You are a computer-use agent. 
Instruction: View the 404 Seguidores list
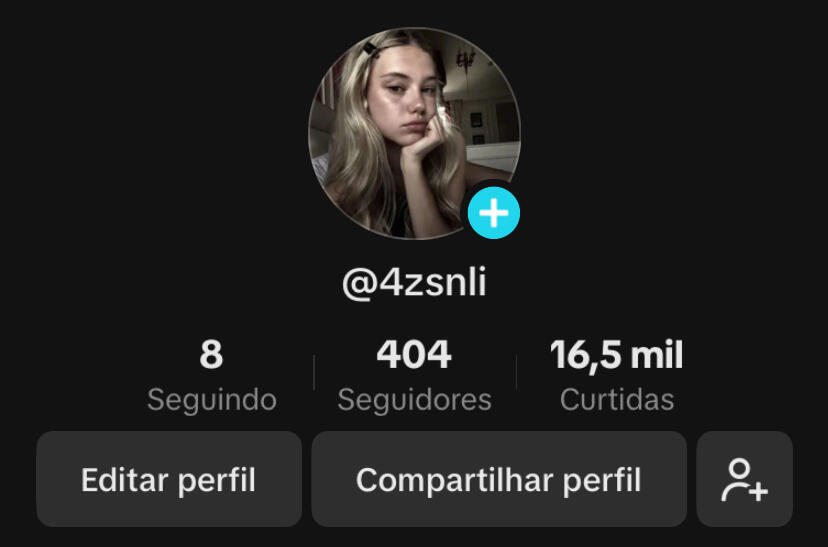[x=414, y=376]
